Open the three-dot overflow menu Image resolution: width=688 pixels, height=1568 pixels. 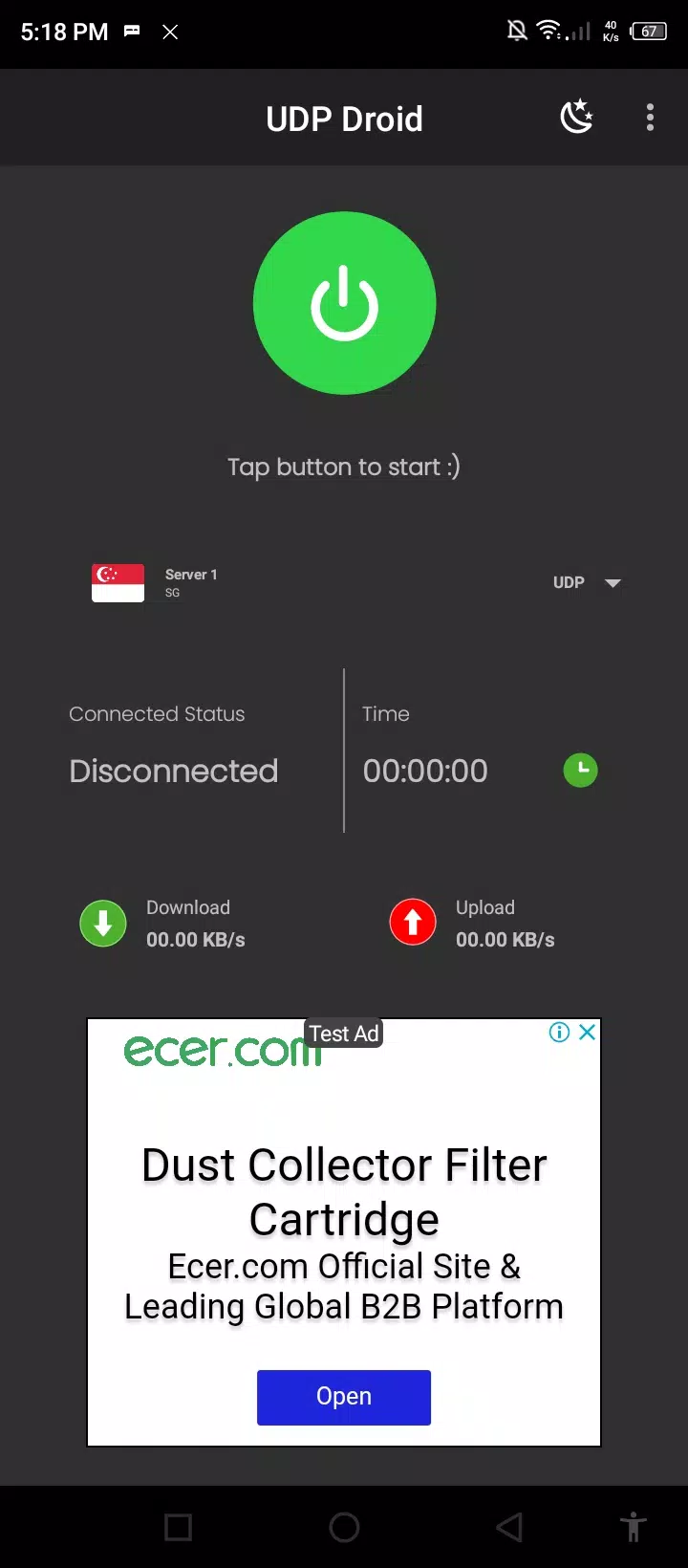650,117
